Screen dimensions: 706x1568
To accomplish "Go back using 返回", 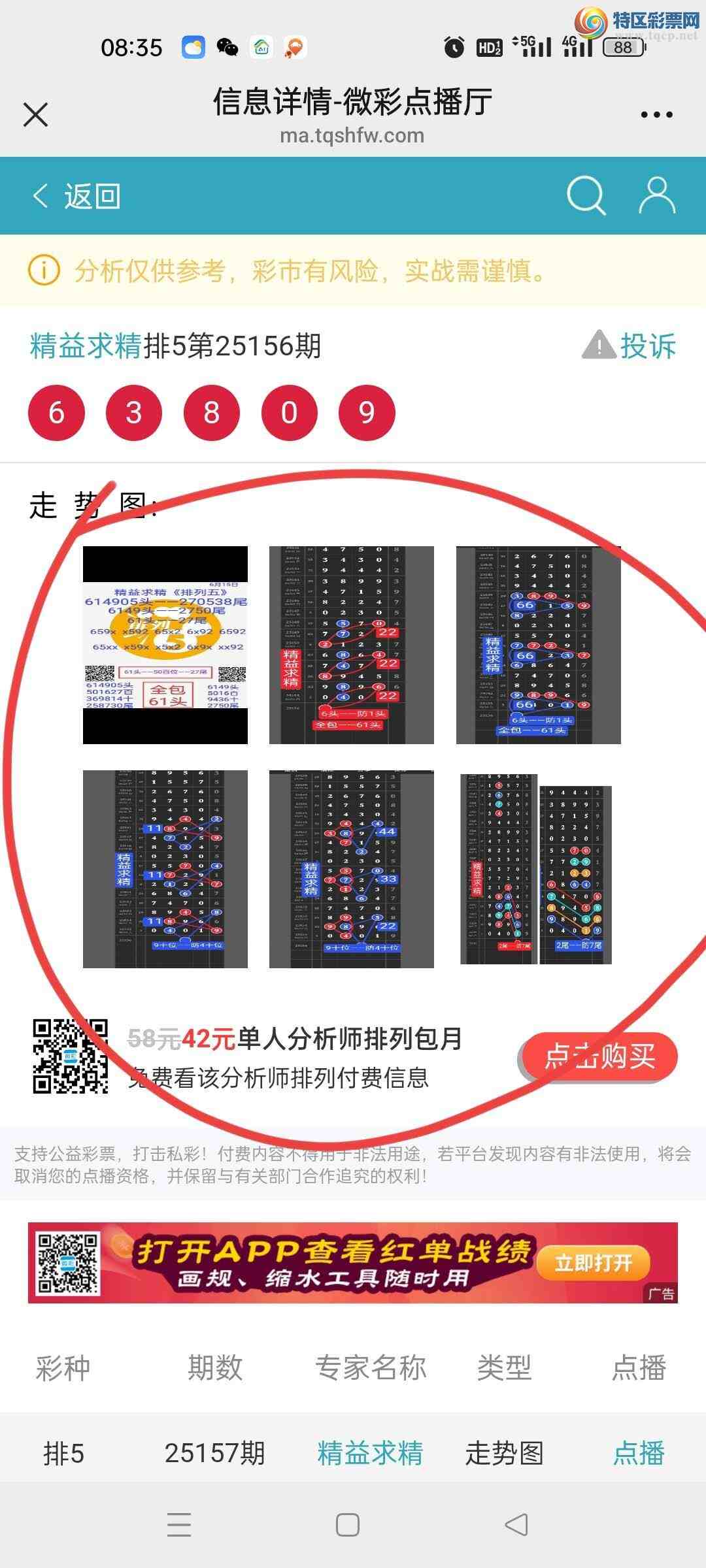I will point(76,196).
